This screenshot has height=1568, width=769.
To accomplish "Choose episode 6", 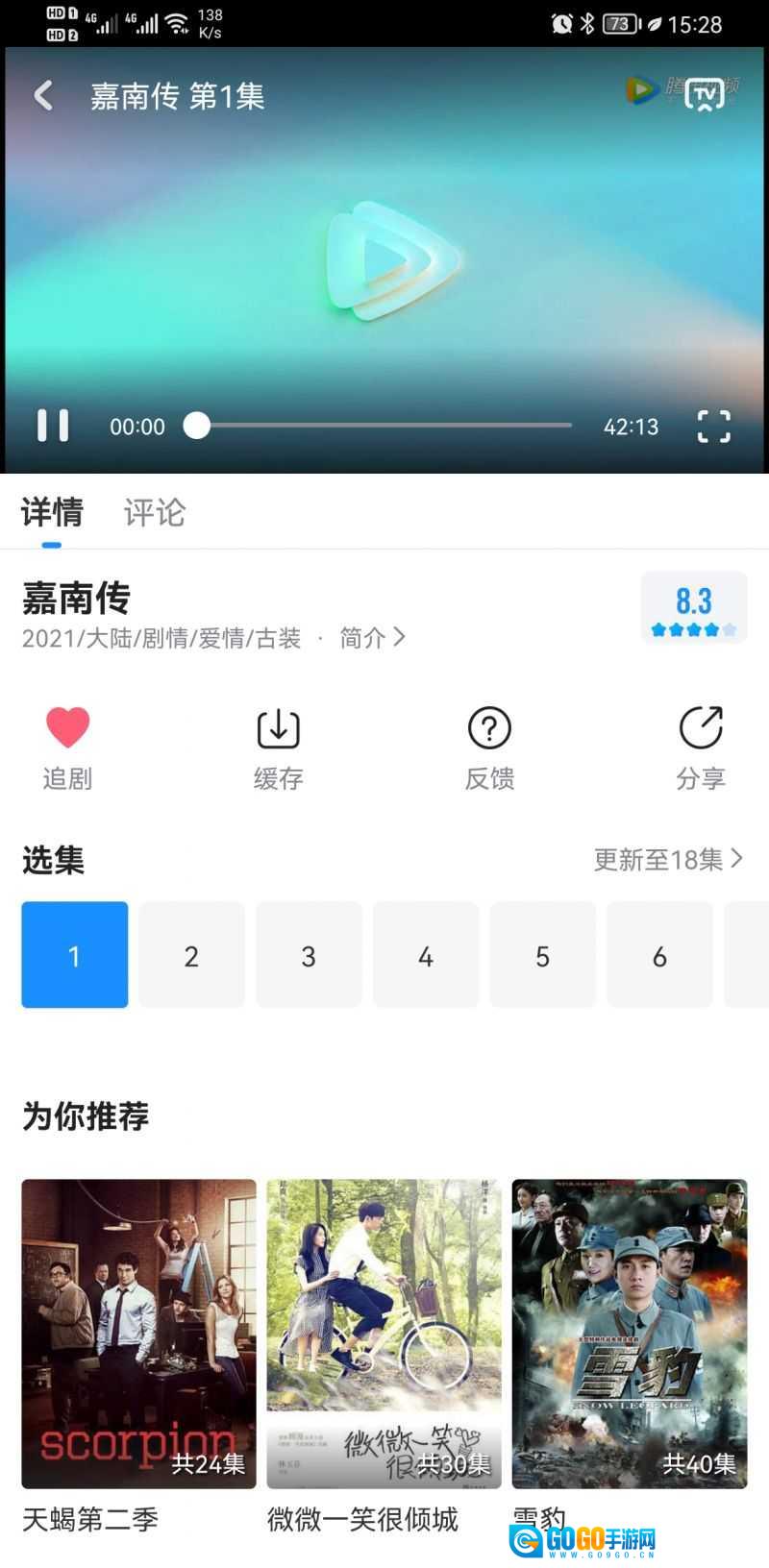I will tap(659, 955).
